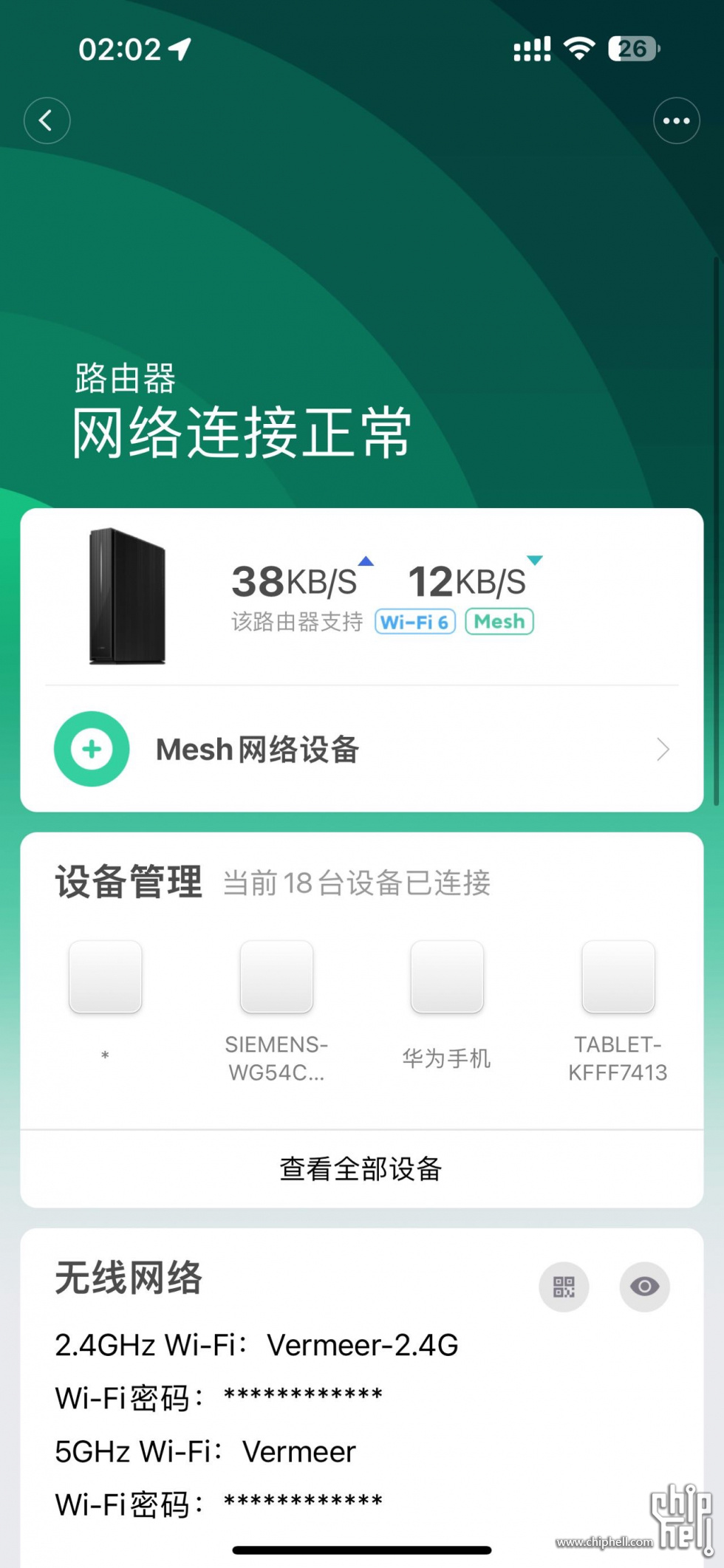The height and width of the screenshot is (1568, 724).
Task: Open the TABLET-KFFF7413 device
Action: pos(618,976)
